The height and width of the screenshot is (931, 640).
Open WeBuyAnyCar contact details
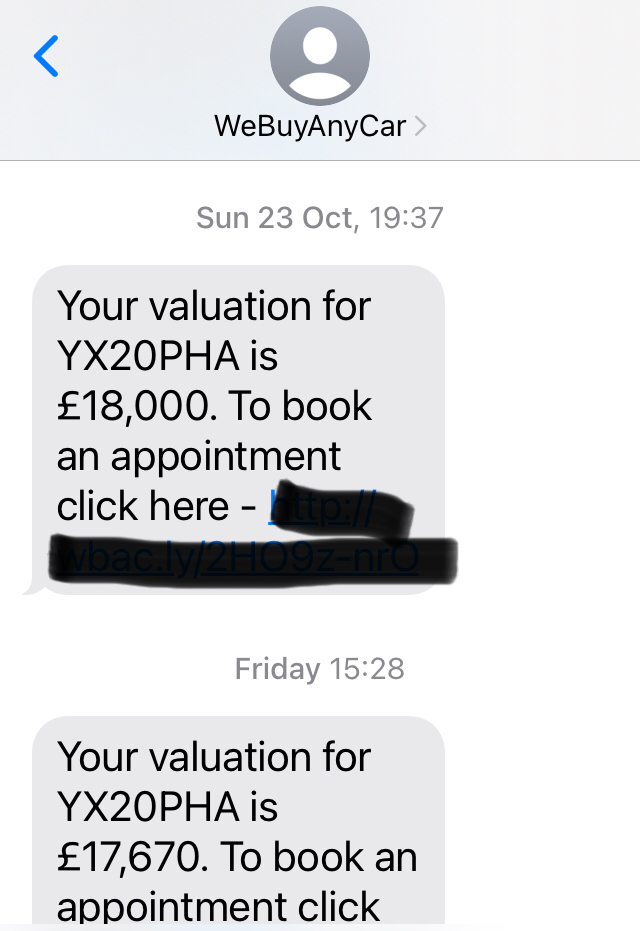[x=320, y=127]
